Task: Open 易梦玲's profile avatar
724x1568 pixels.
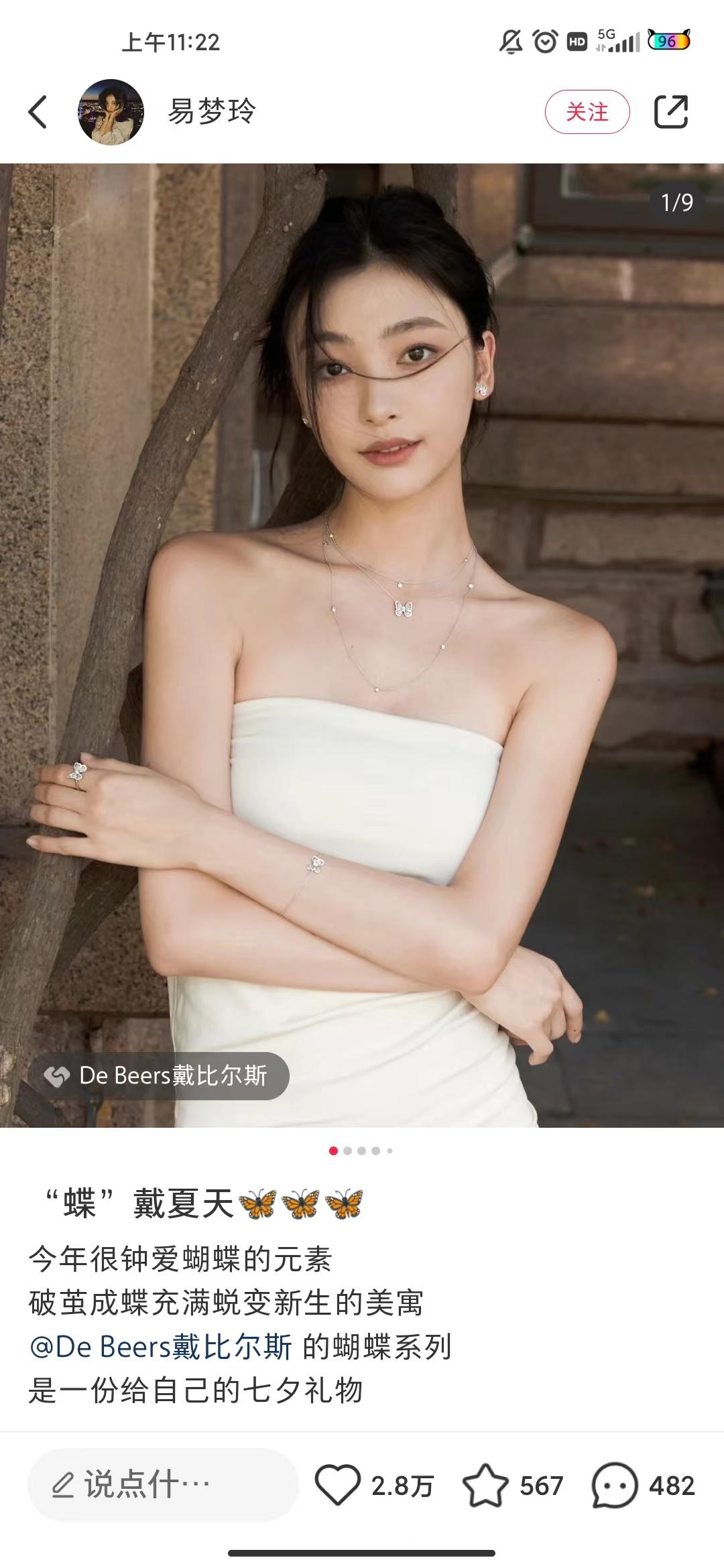Action: (111, 112)
